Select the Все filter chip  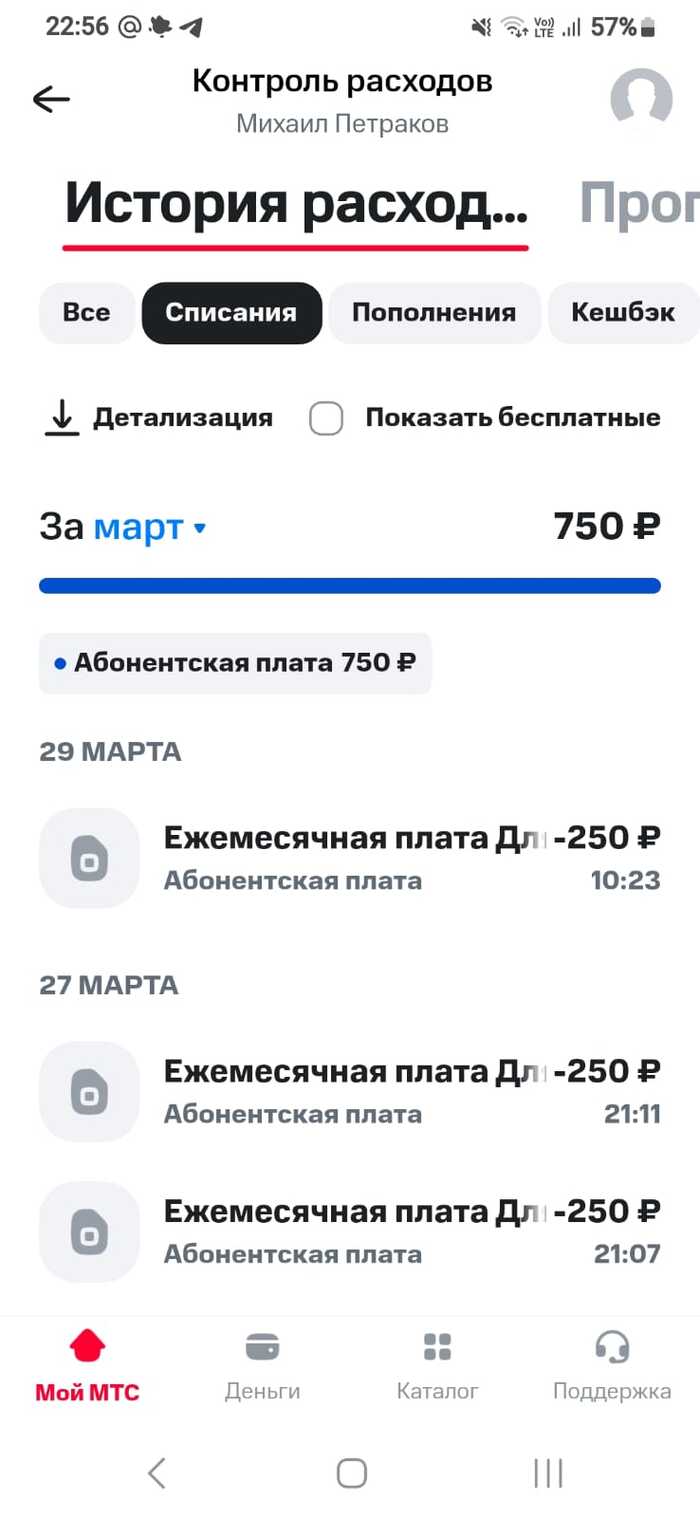click(x=86, y=313)
